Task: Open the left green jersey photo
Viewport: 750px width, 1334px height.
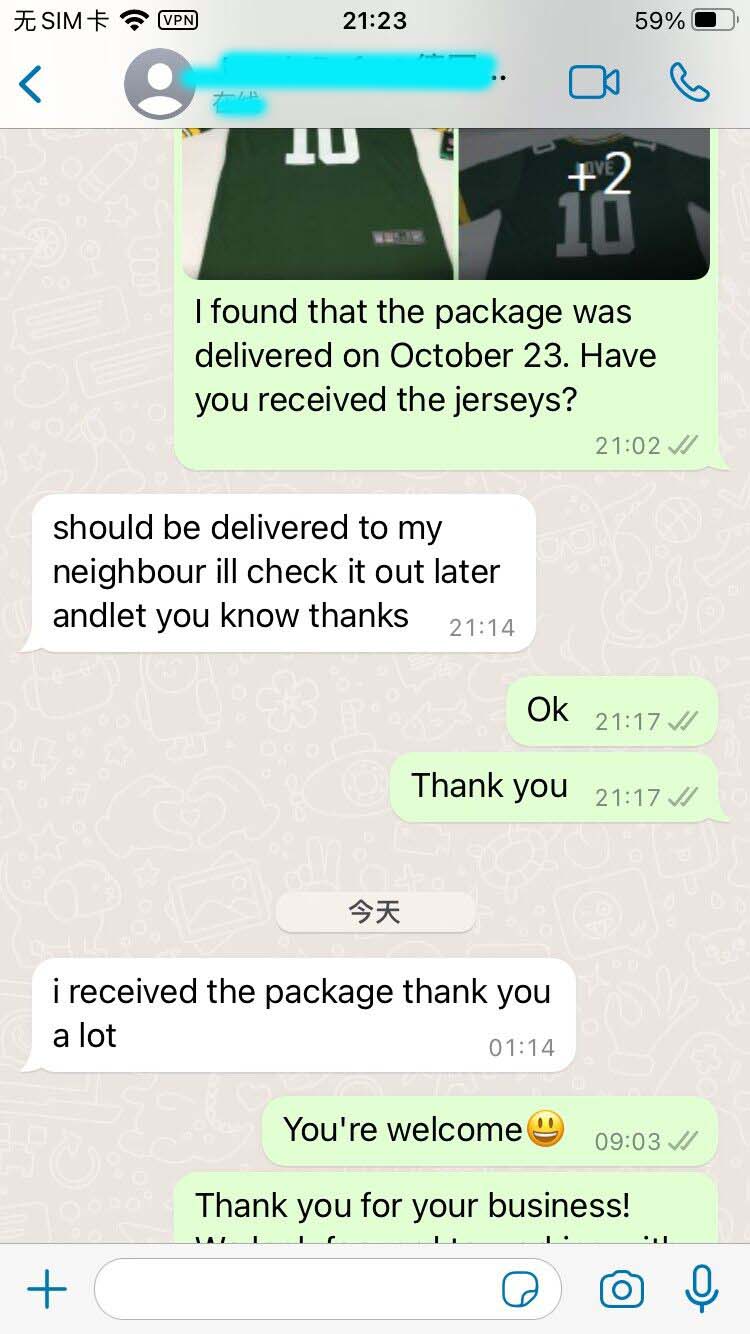Action: click(x=319, y=203)
